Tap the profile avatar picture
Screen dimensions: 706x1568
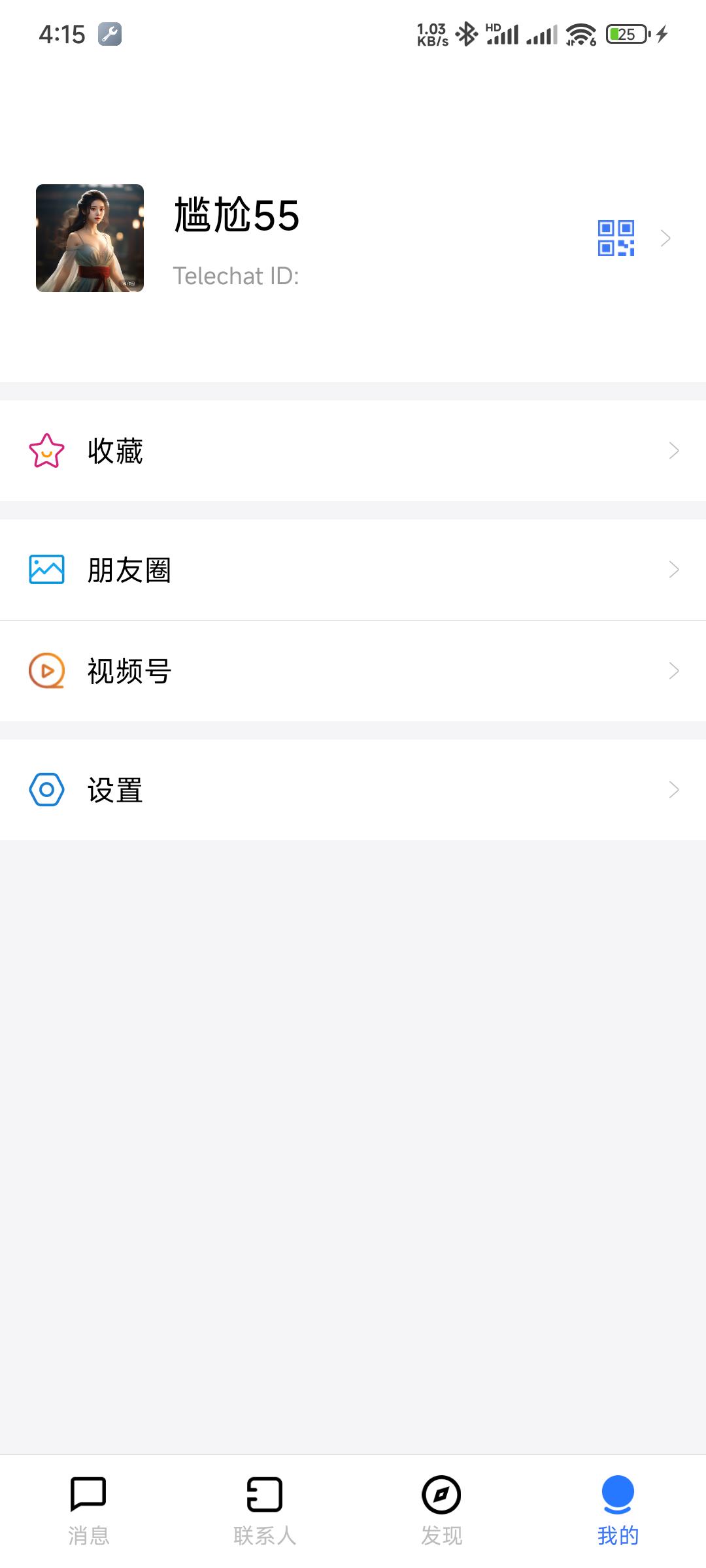point(90,238)
